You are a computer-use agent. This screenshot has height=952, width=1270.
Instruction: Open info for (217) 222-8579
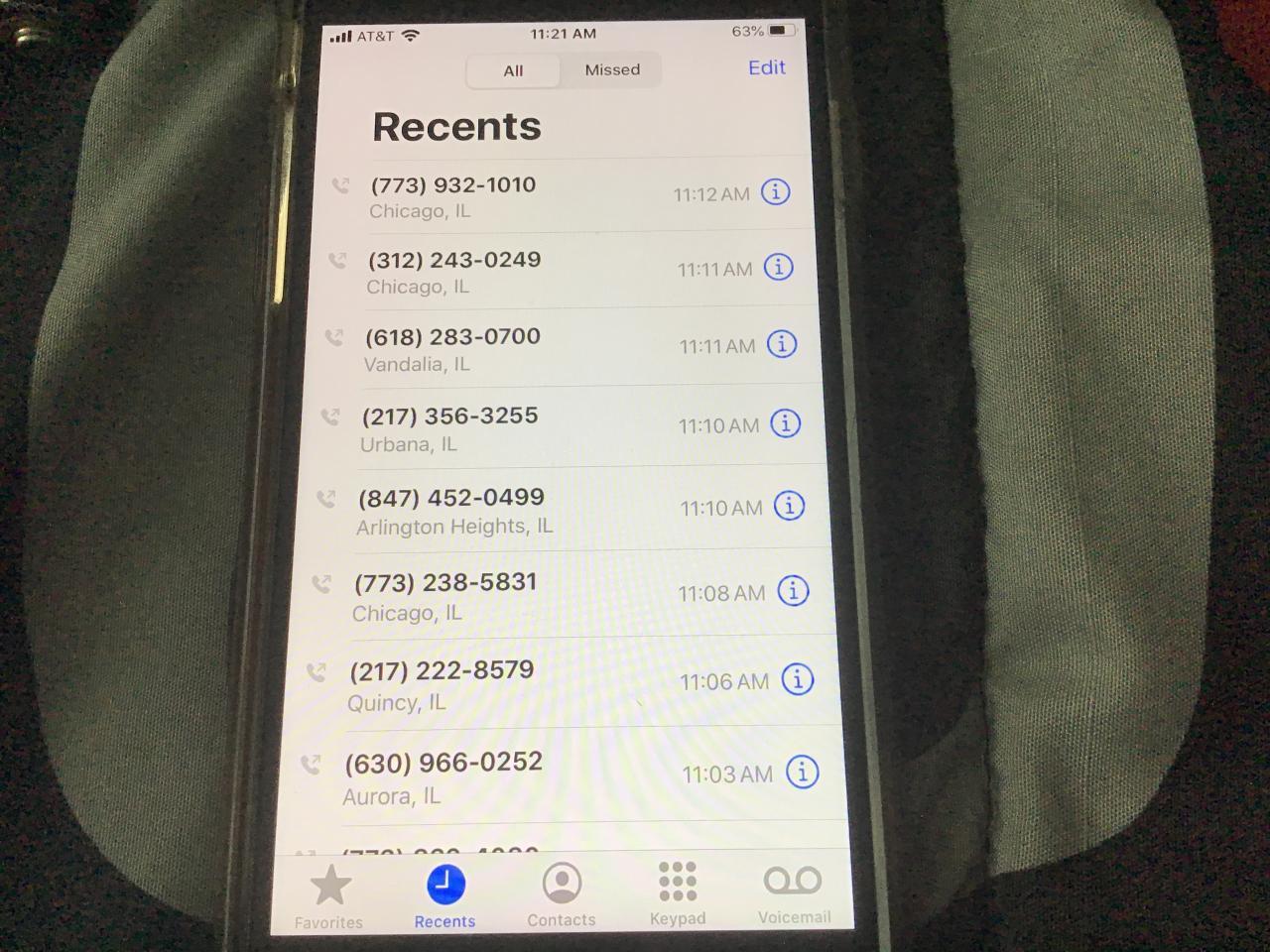click(798, 680)
